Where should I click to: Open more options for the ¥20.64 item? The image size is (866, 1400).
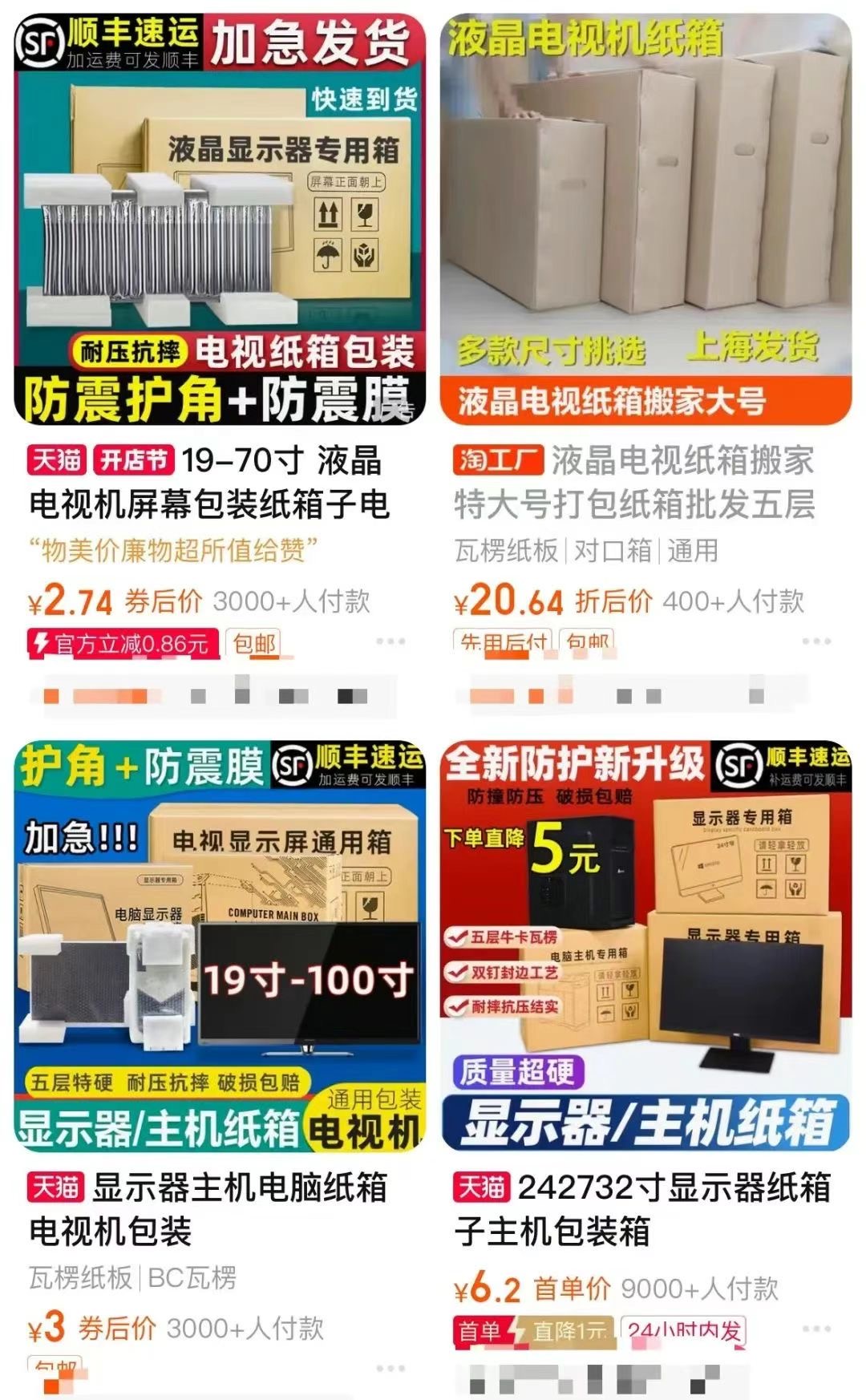tap(816, 641)
